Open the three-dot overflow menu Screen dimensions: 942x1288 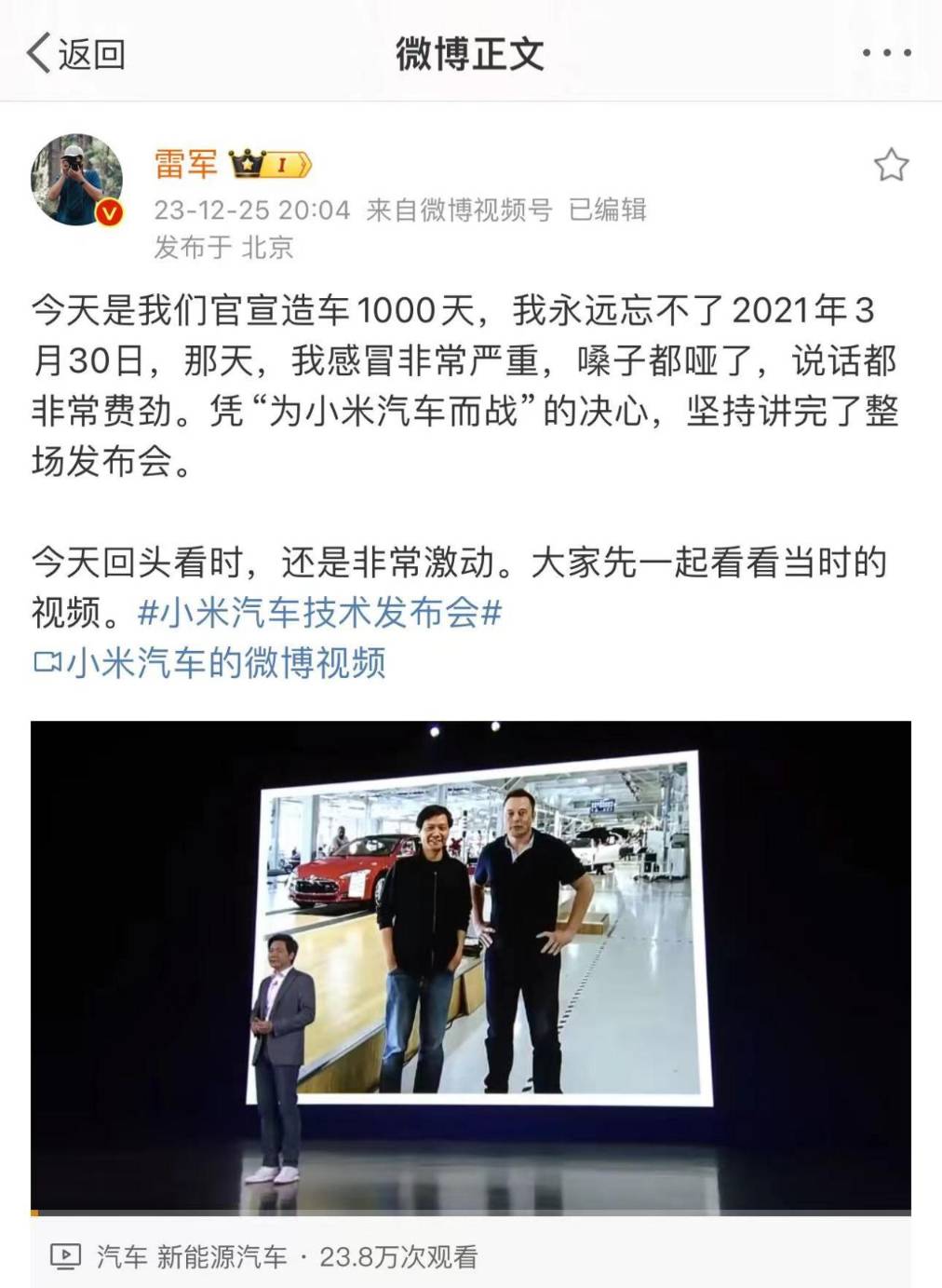[x=886, y=53]
